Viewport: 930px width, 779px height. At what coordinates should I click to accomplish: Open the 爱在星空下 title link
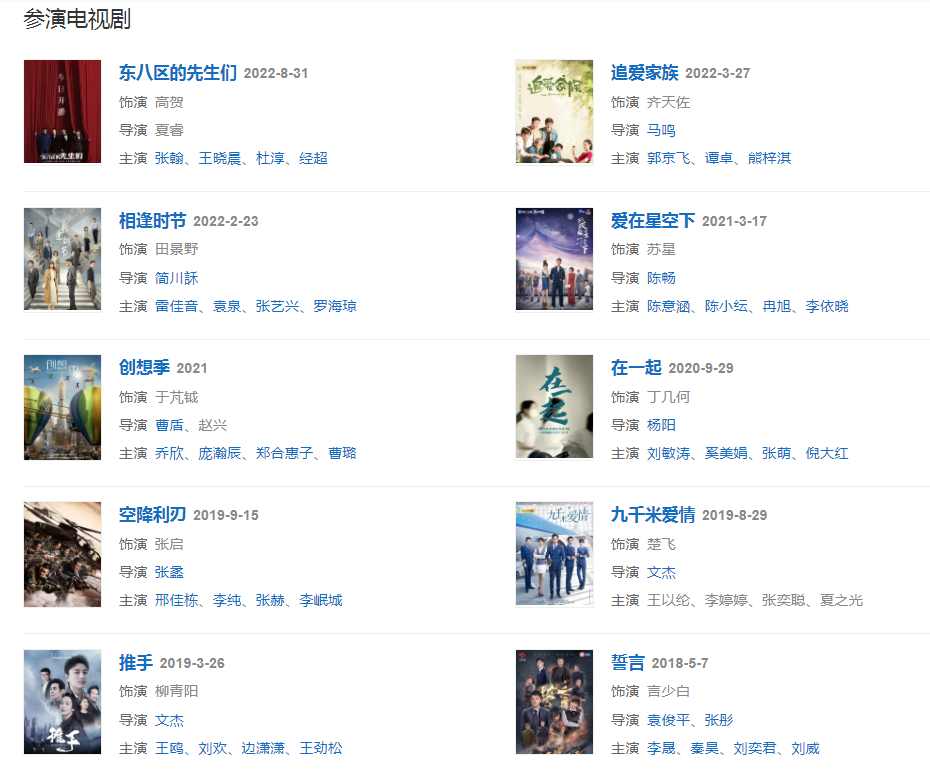tap(652, 221)
